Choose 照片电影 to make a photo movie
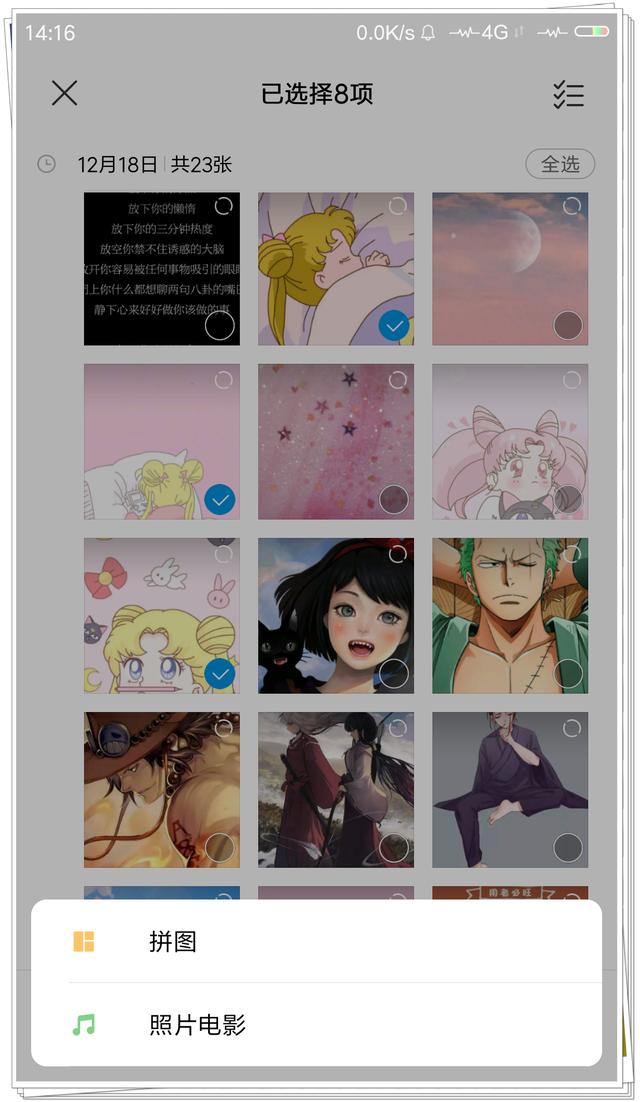Image resolution: width=640 pixels, height=1102 pixels. [x=316, y=1025]
